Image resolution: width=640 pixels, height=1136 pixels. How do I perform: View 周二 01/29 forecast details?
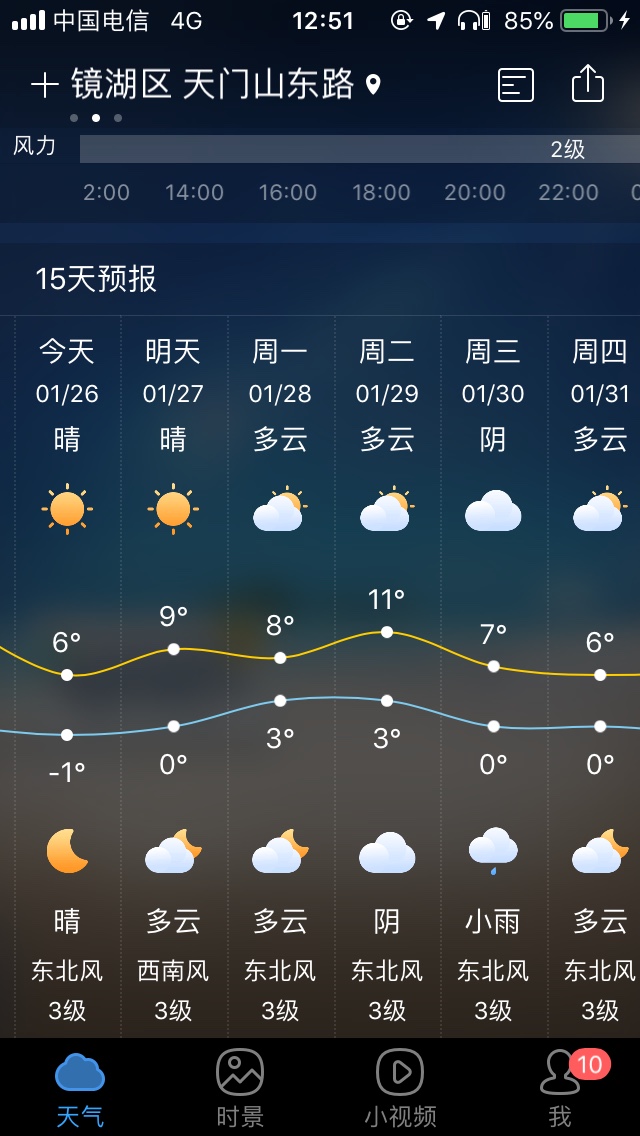click(387, 676)
